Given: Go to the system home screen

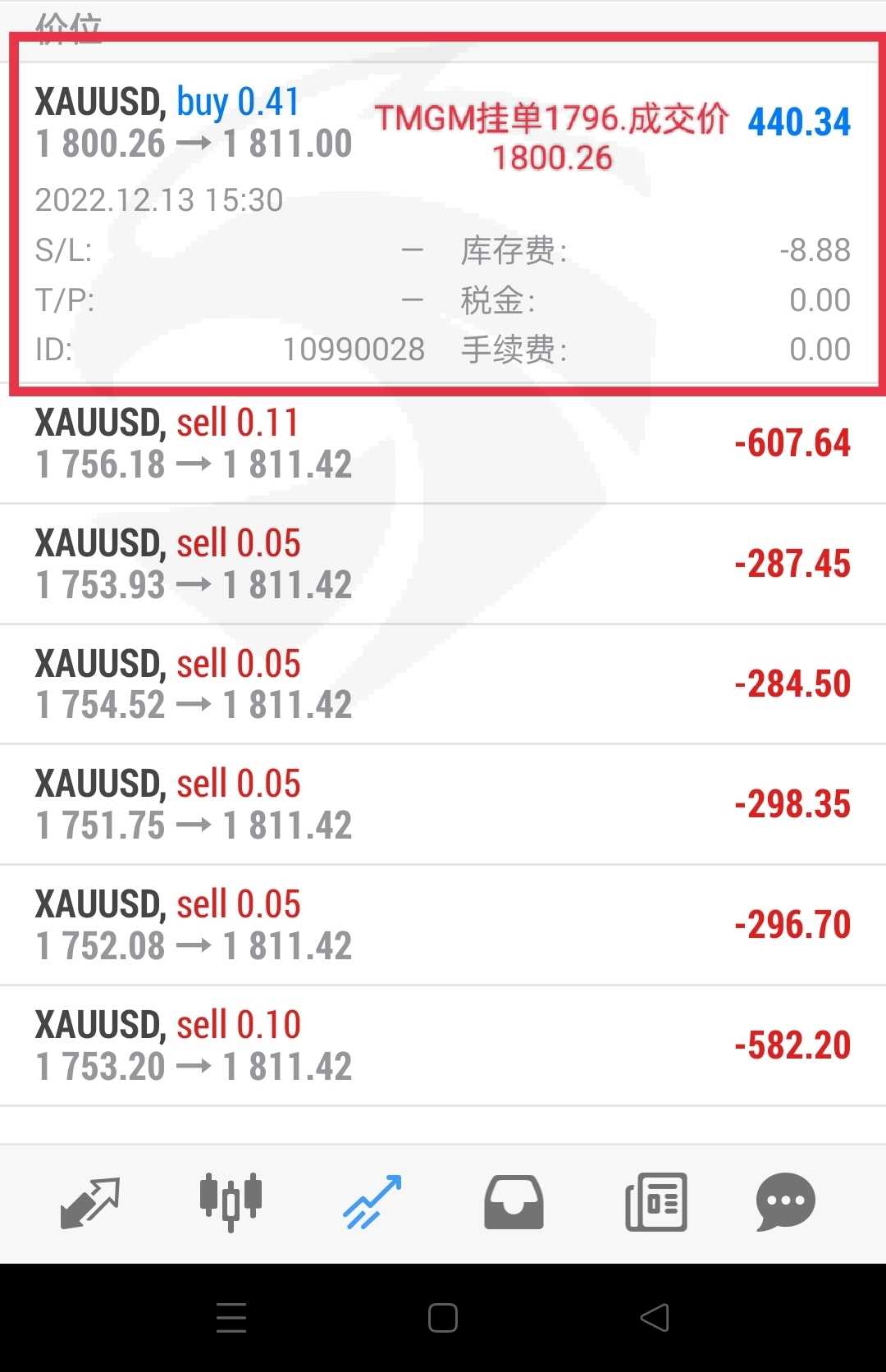Looking at the screenshot, I should pyautogui.click(x=443, y=1318).
